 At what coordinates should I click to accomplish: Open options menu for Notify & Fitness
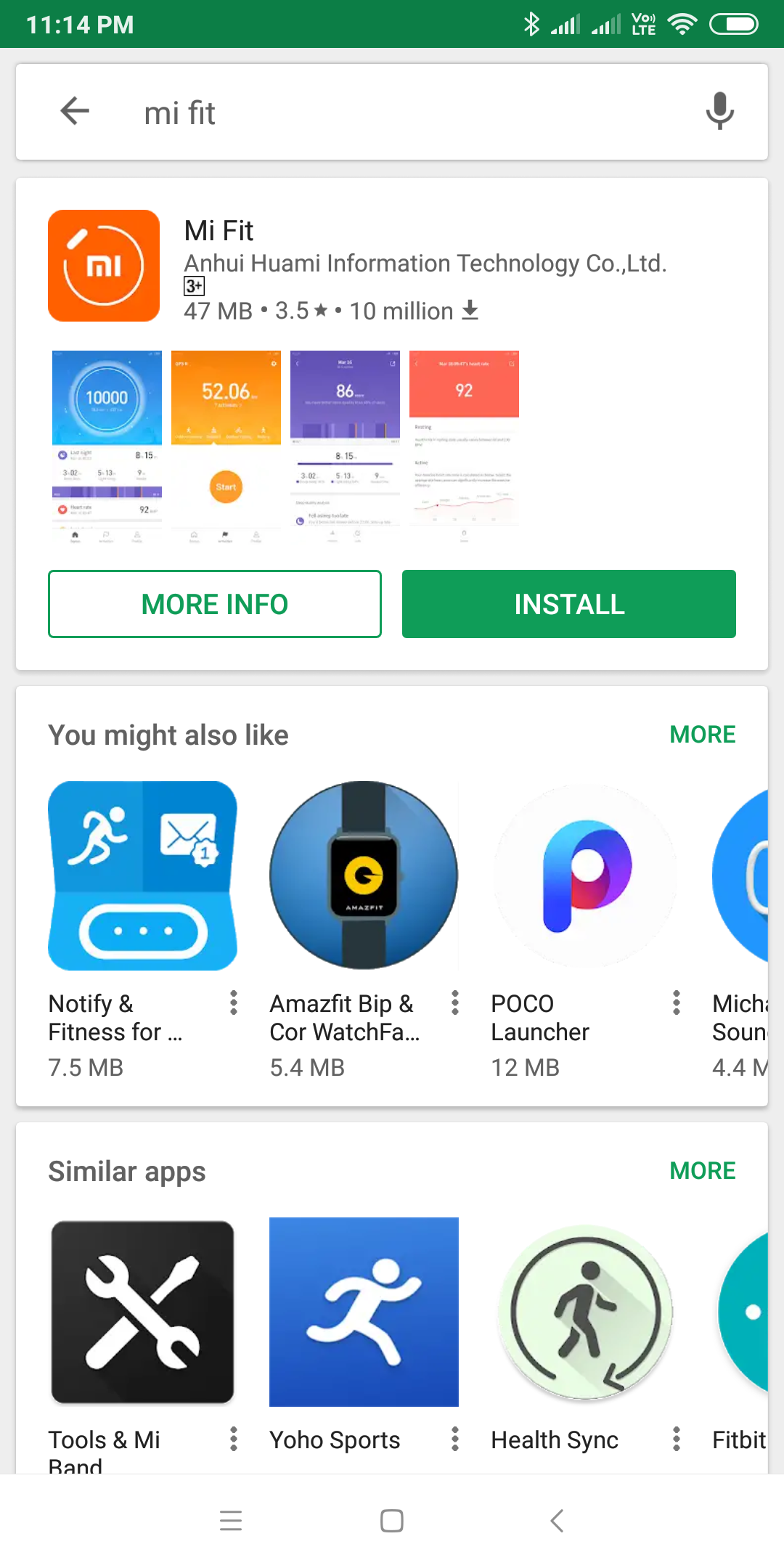(x=234, y=1003)
